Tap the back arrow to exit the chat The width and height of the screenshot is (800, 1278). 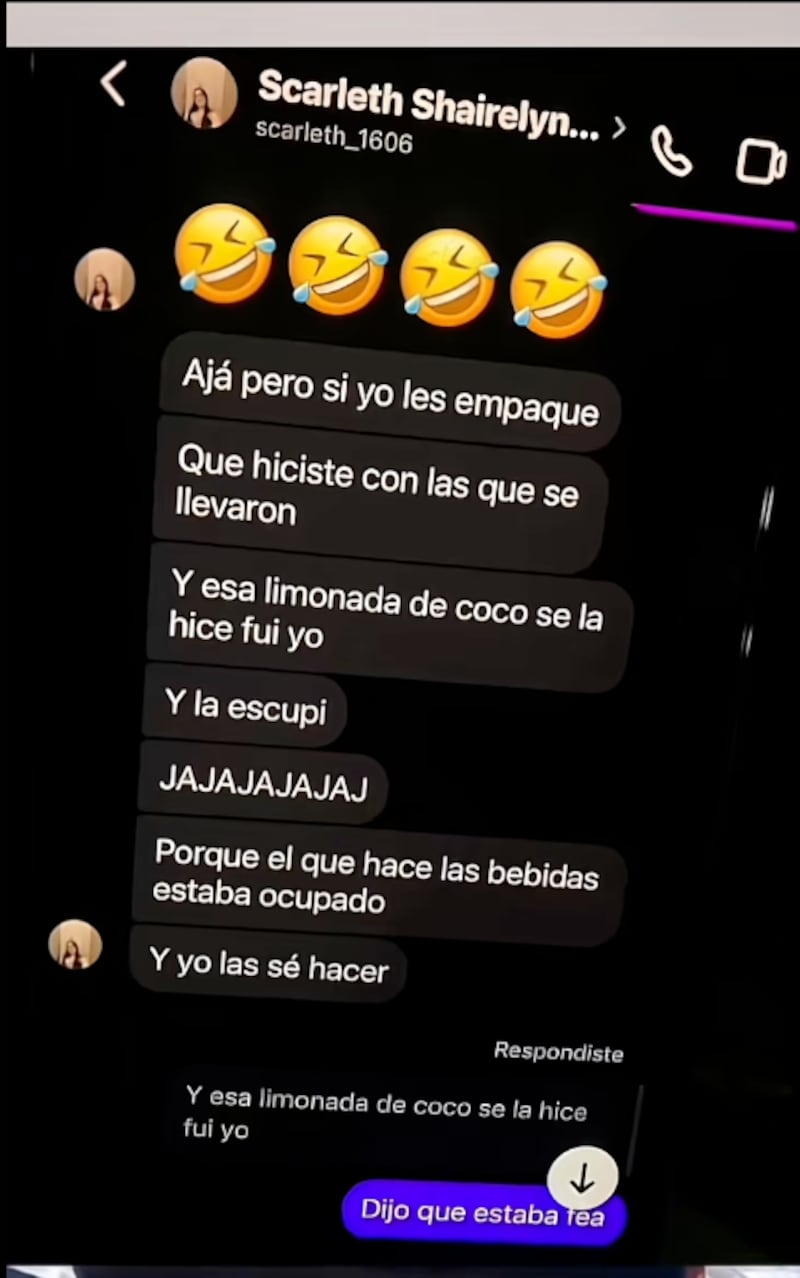(x=113, y=86)
